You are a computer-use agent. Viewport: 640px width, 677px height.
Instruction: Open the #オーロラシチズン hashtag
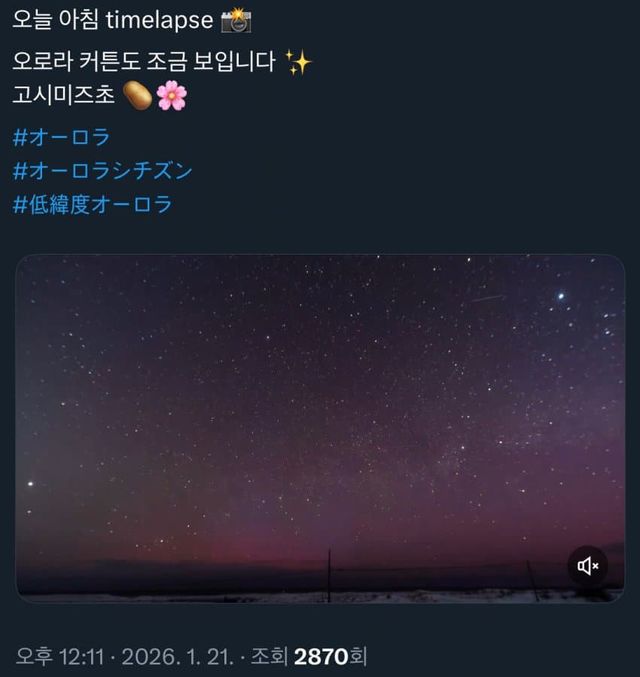[102, 171]
